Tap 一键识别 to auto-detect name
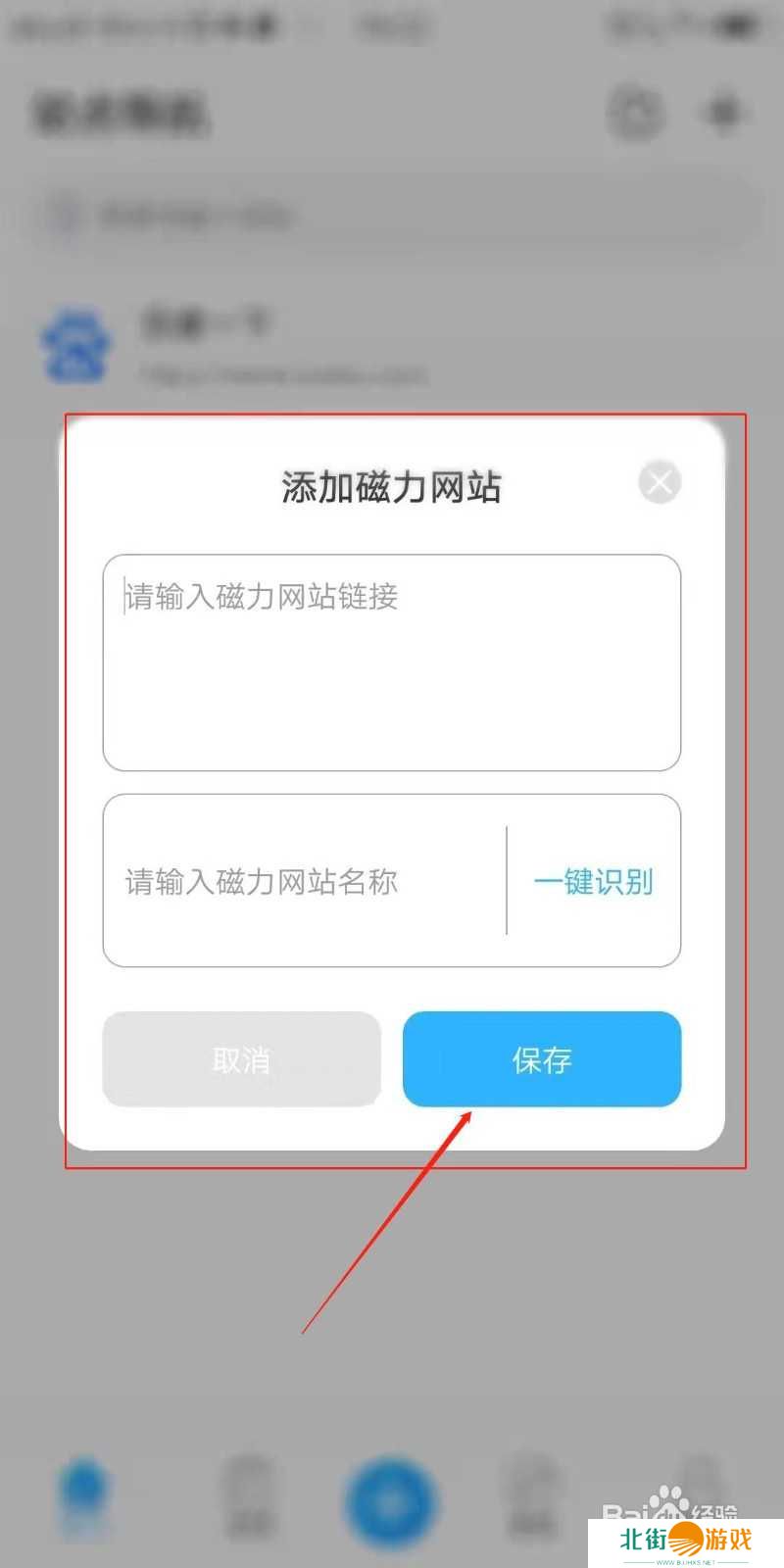 tap(594, 881)
